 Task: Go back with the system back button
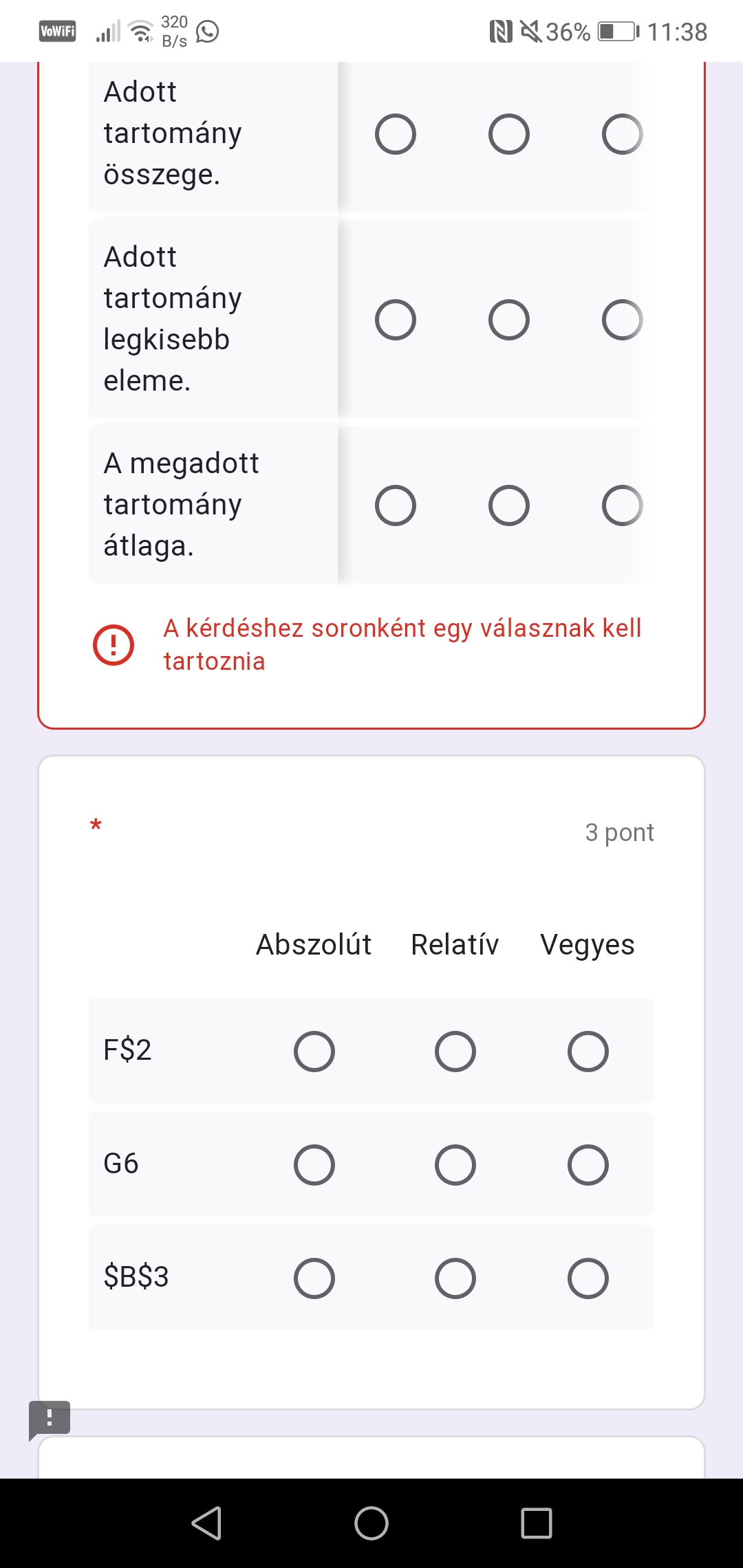point(206,1523)
